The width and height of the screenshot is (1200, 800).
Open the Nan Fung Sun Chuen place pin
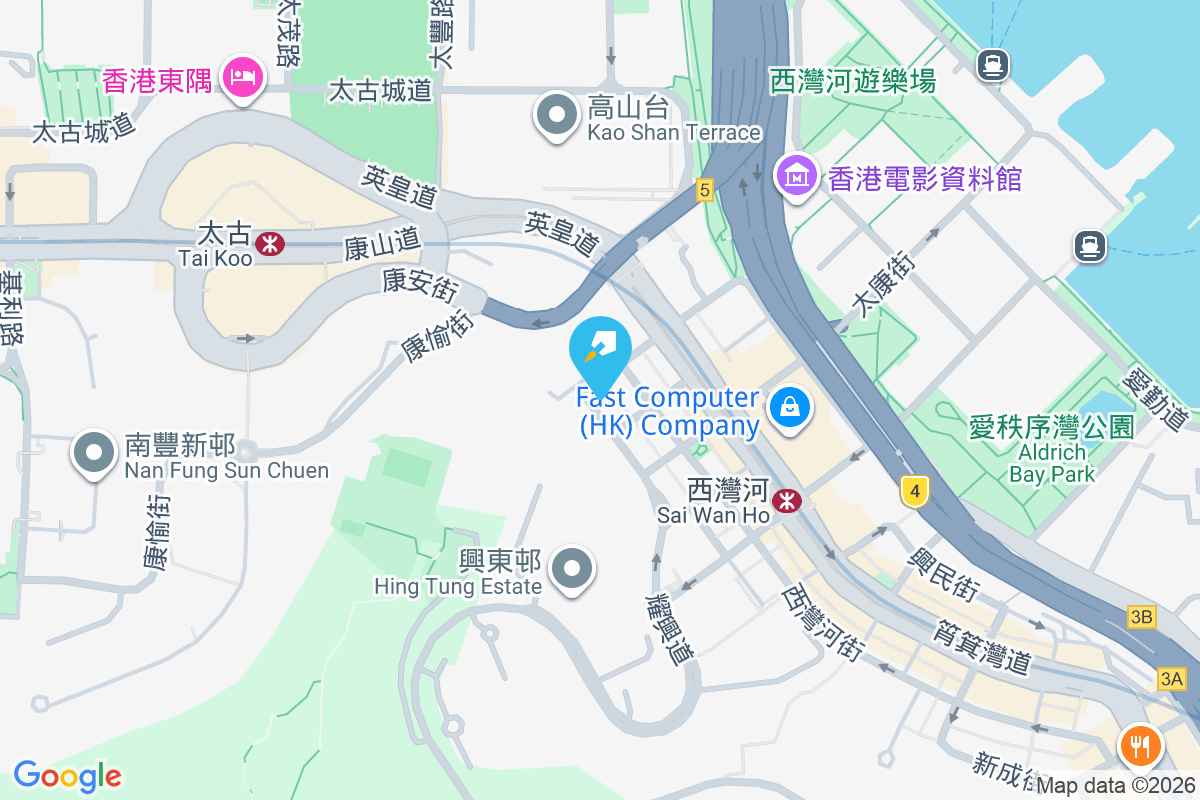click(x=95, y=453)
